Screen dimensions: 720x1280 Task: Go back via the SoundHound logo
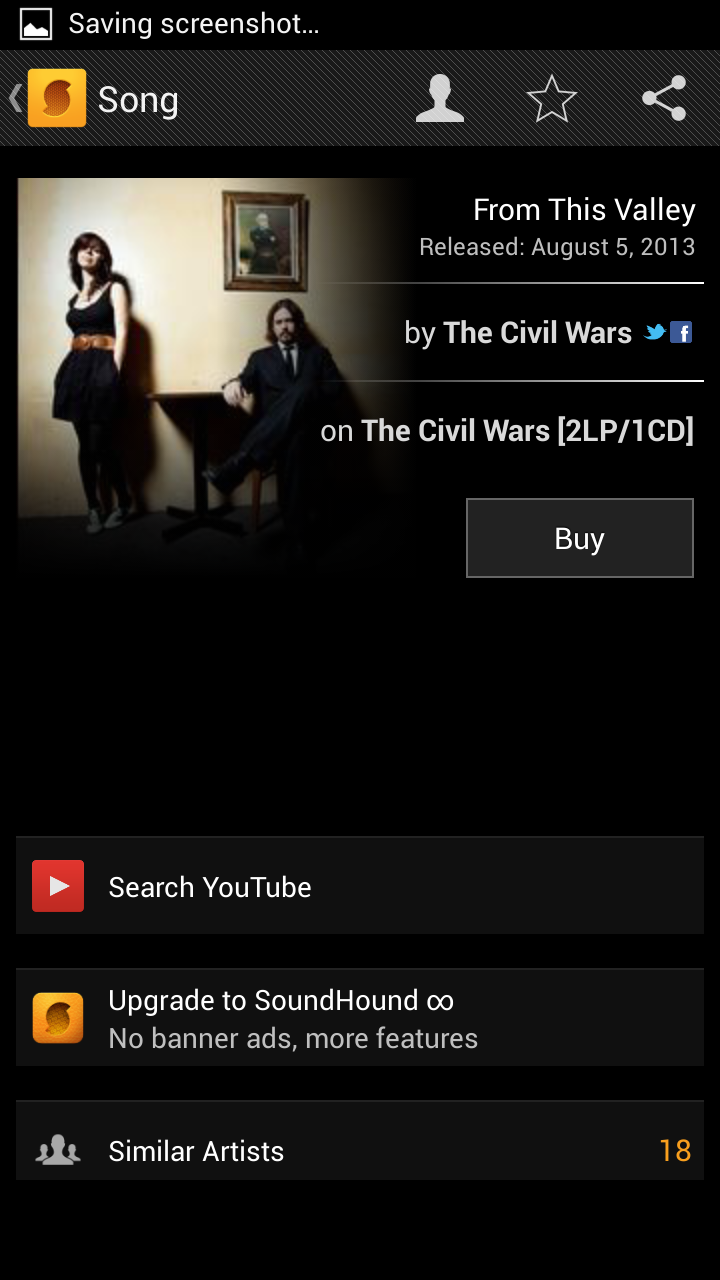click(55, 99)
